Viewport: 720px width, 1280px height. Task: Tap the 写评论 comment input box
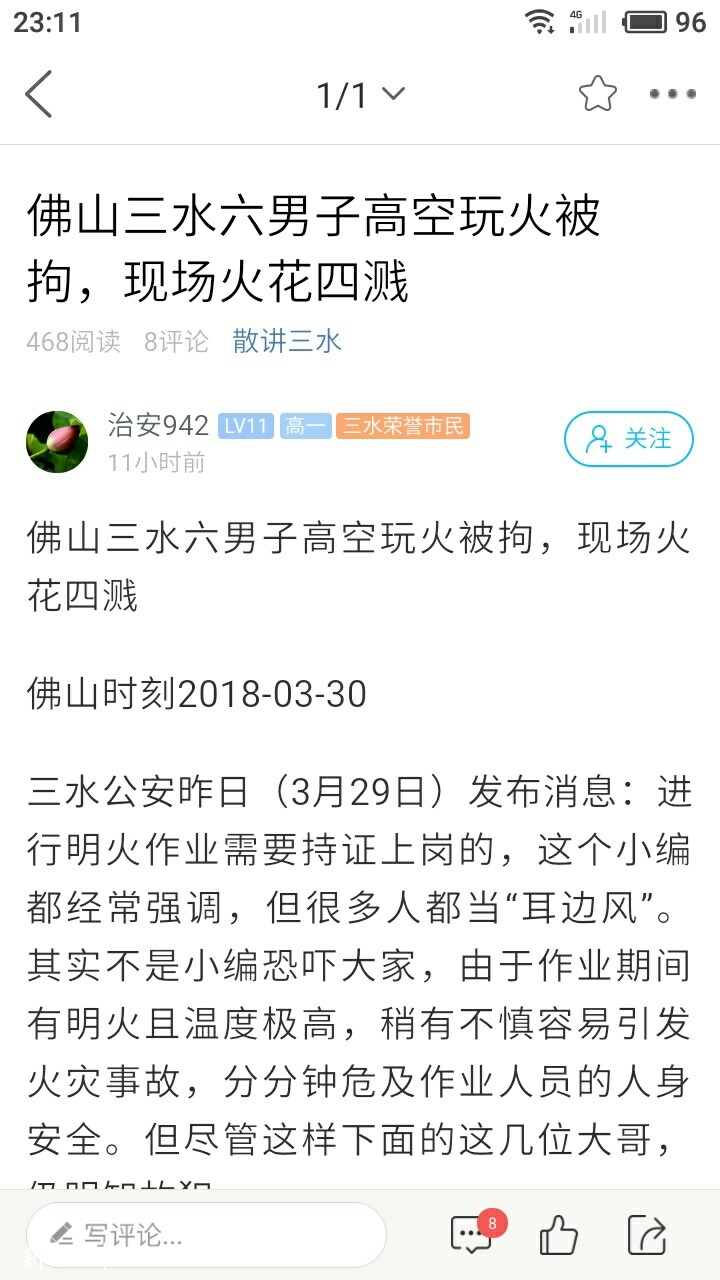click(x=206, y=1235)
